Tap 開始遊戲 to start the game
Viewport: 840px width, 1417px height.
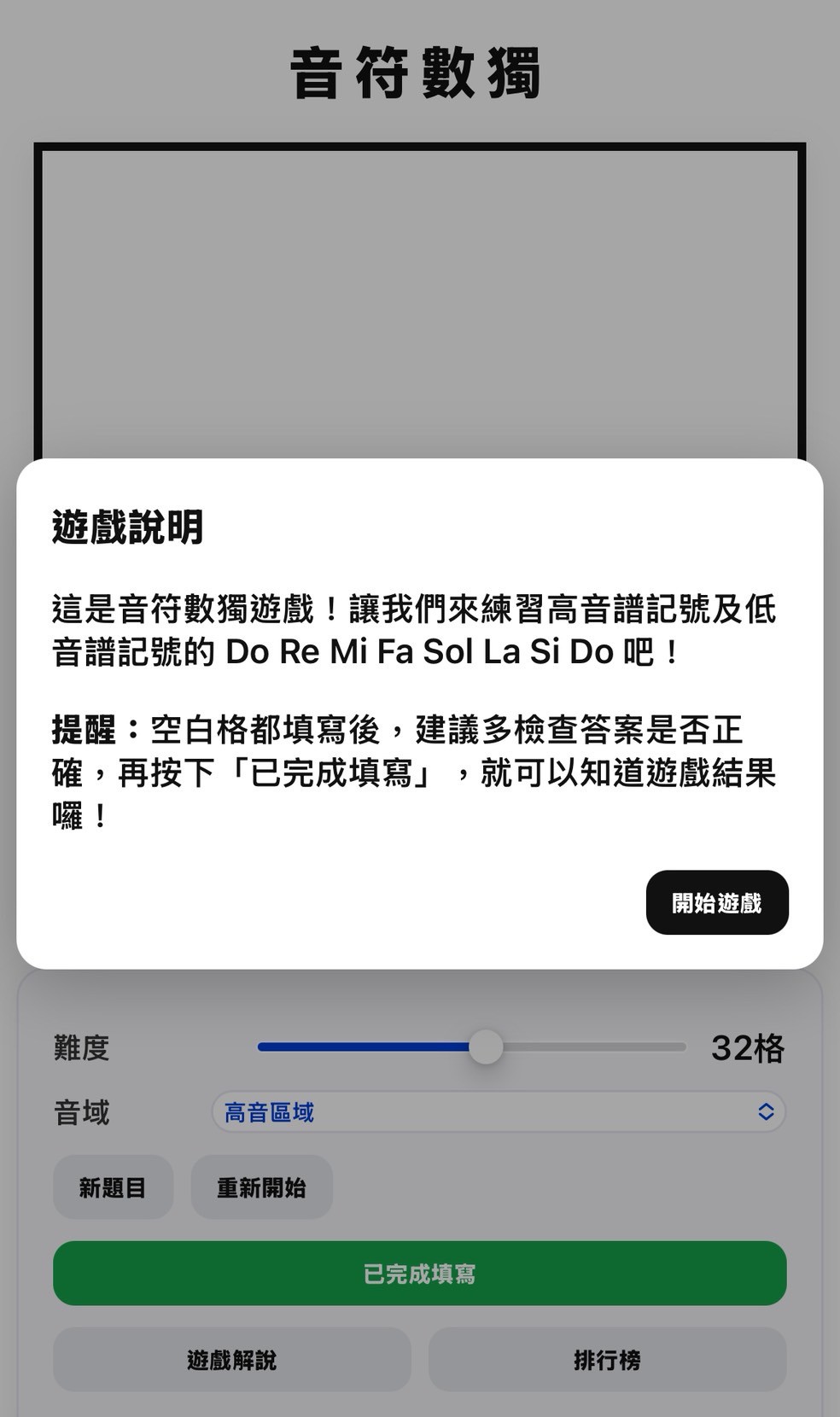(716, 902)
